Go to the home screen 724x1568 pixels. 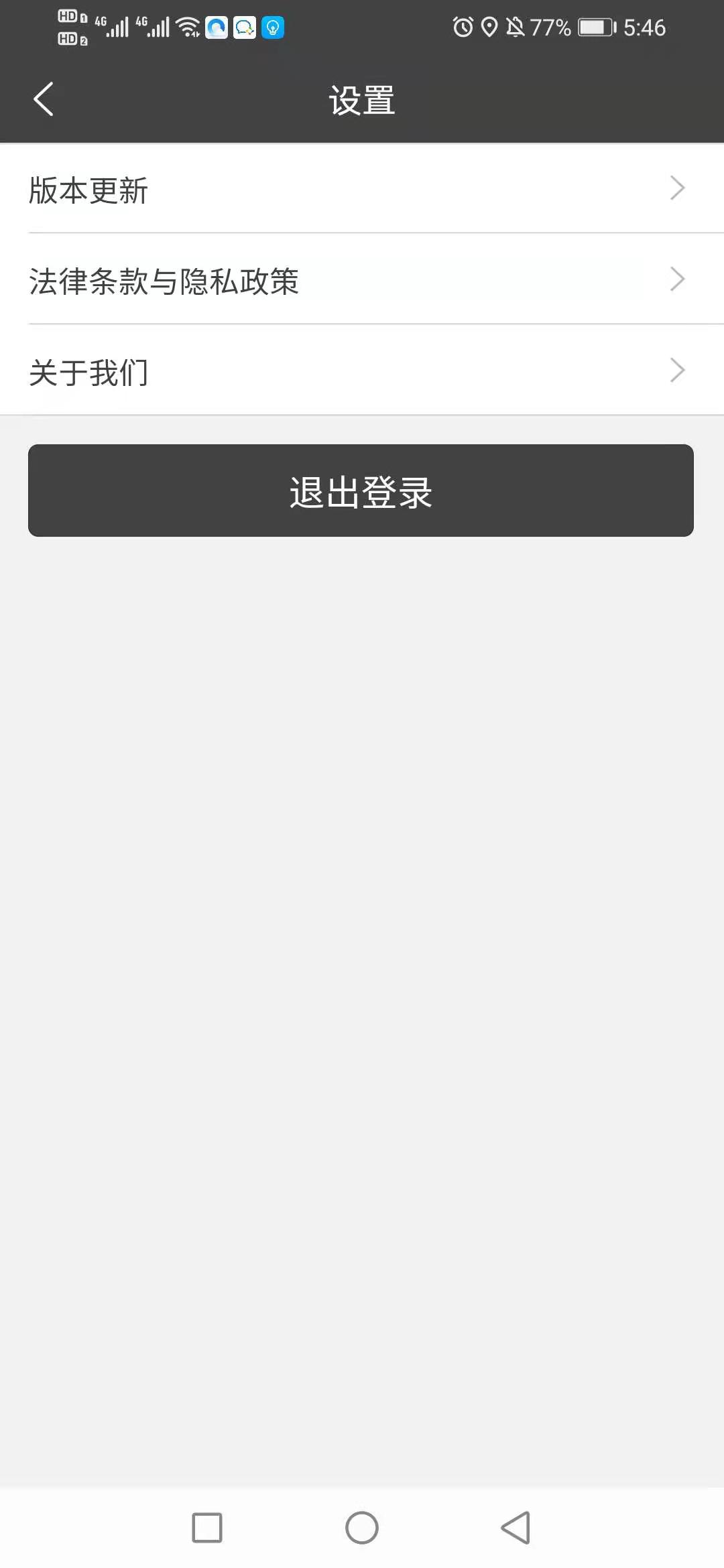point(362,1528)
